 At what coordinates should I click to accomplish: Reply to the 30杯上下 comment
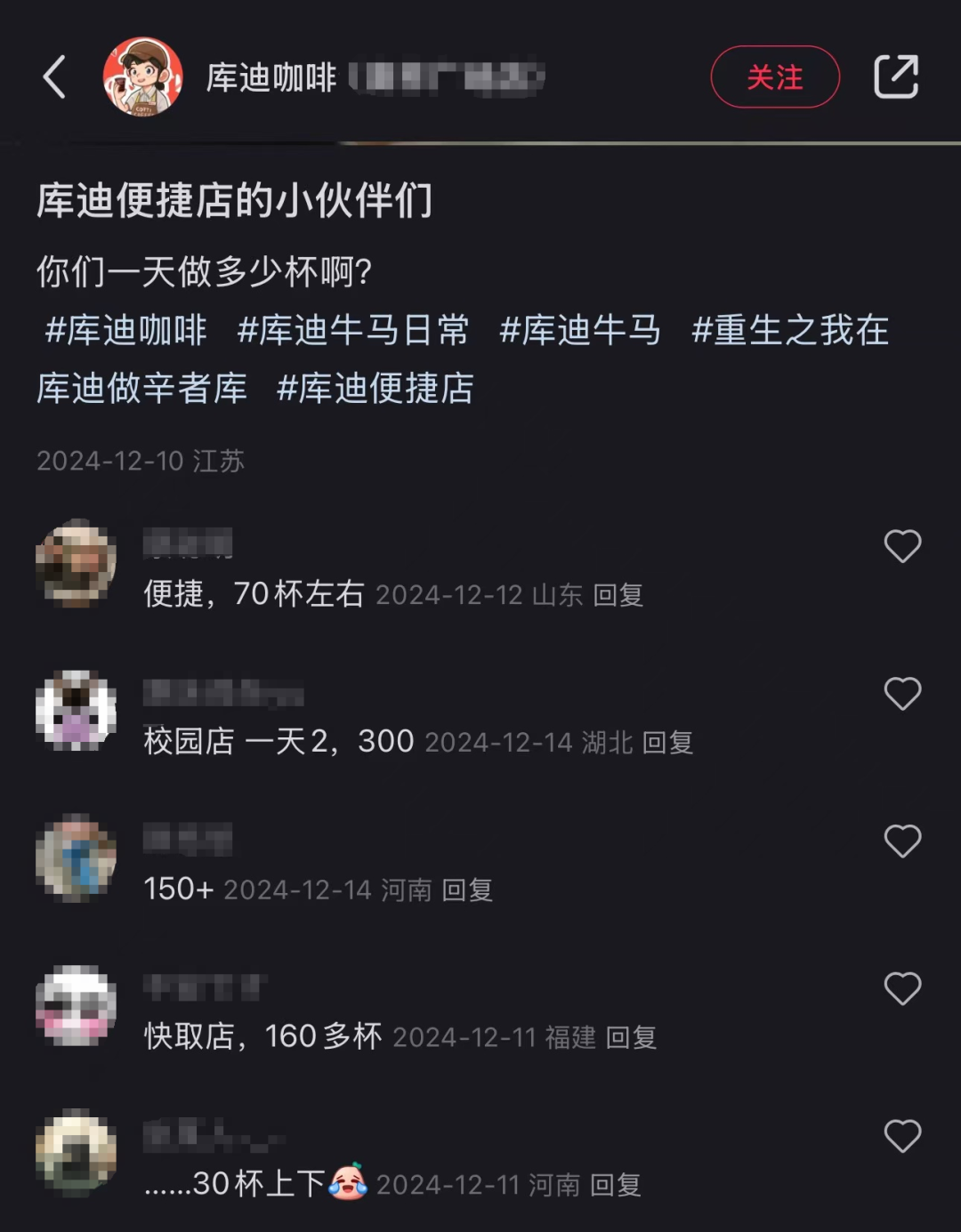615,1186
